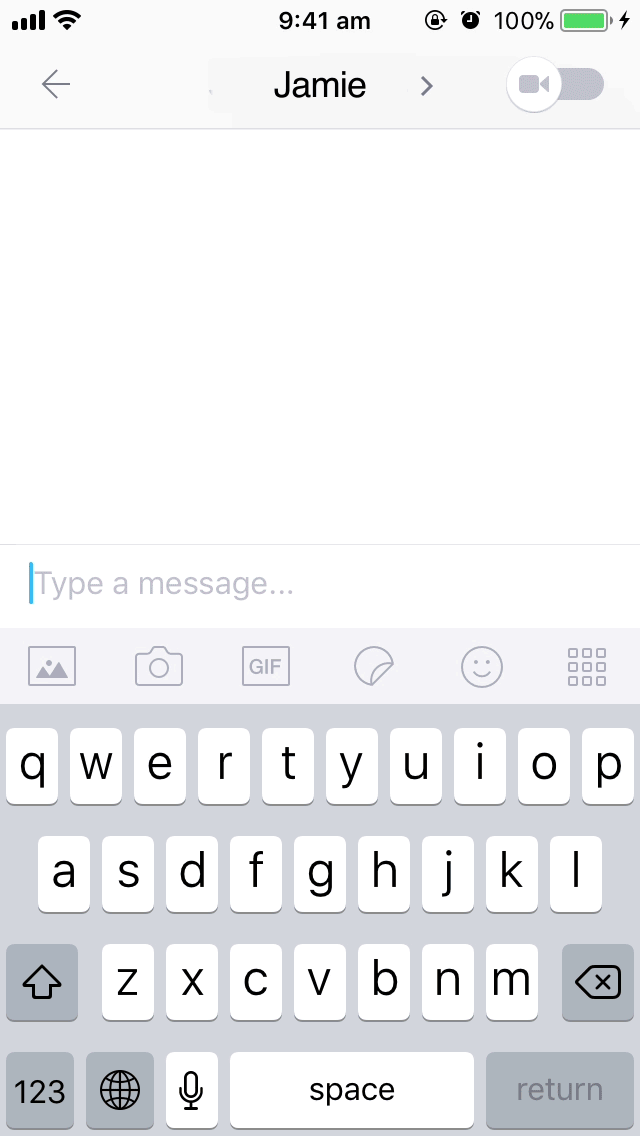Switch keyboard to 123 numbers
The width and height of the screenshot is (640, 1136).
coord(40,1090)
